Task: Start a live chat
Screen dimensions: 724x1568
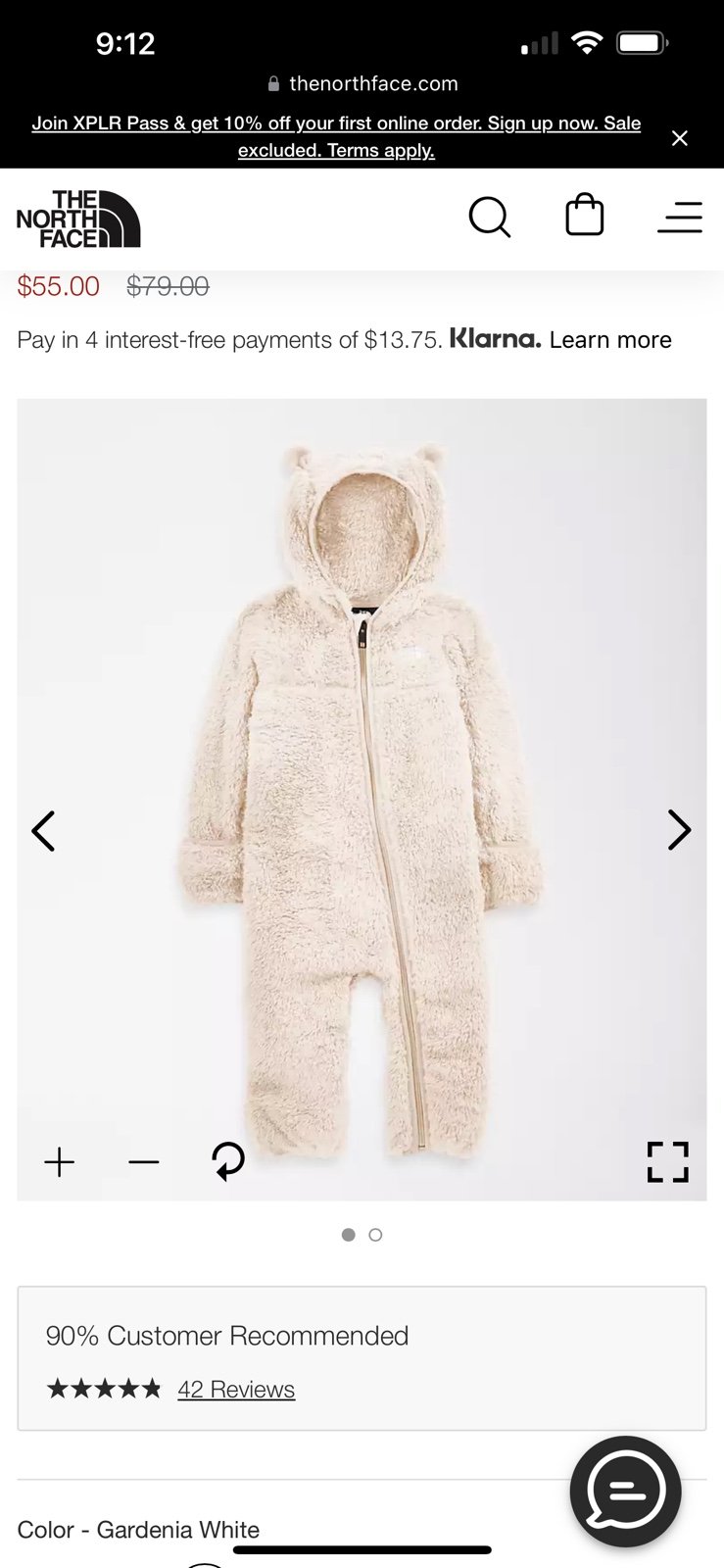Action: click(626, 1492)
